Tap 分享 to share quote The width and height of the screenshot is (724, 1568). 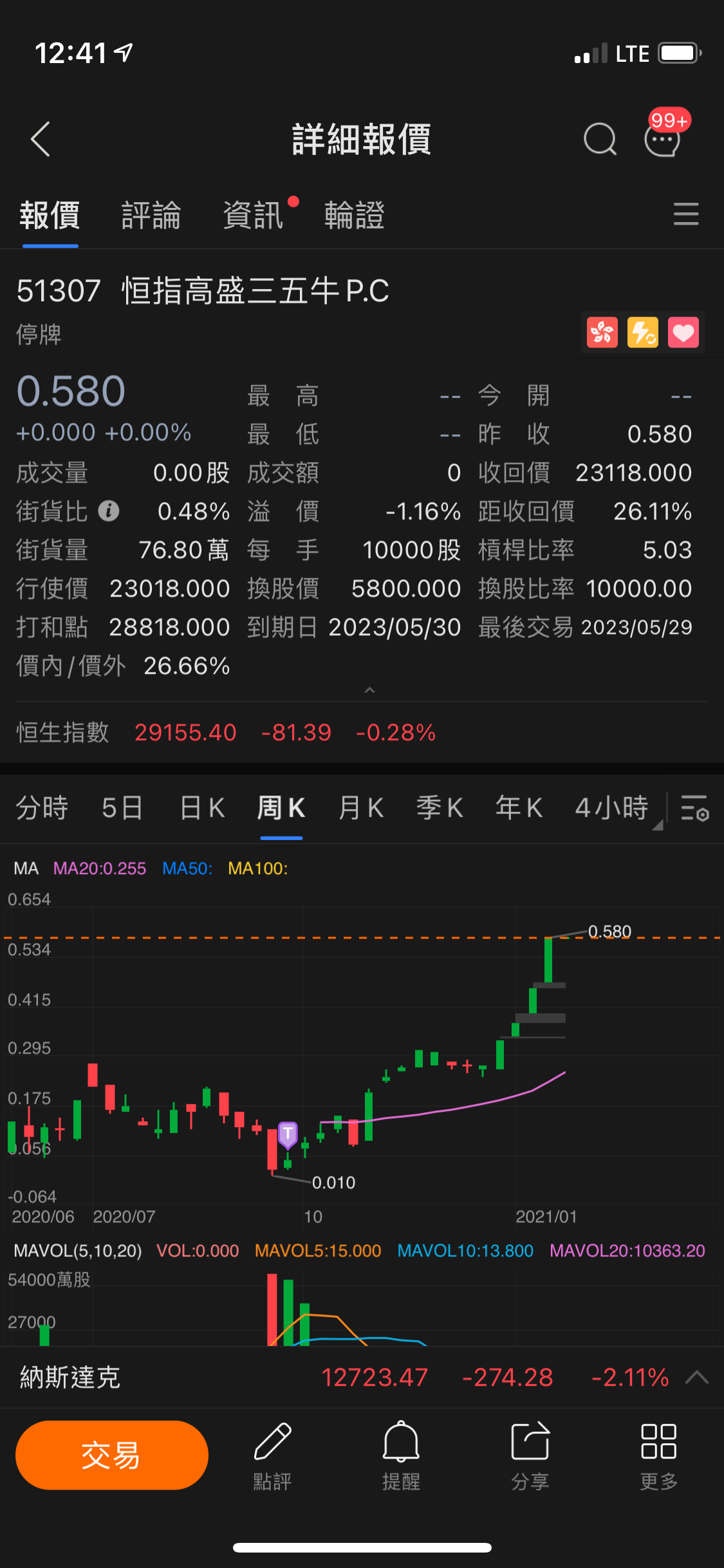(x=530, y=1456)
